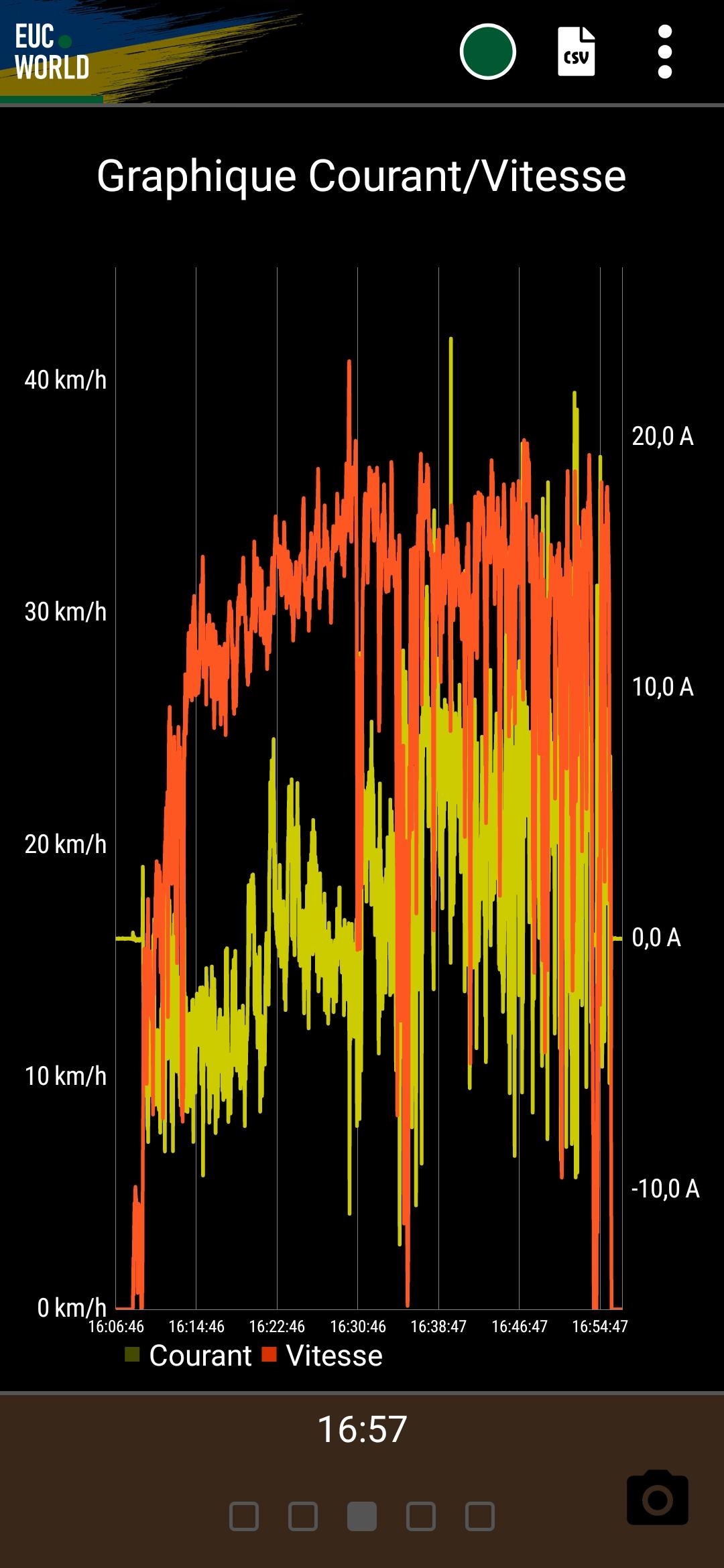Viewport: 724px width, 1568px height.
Task: Toggle the Courant series in legend
Action: [x=188, y=1356]
